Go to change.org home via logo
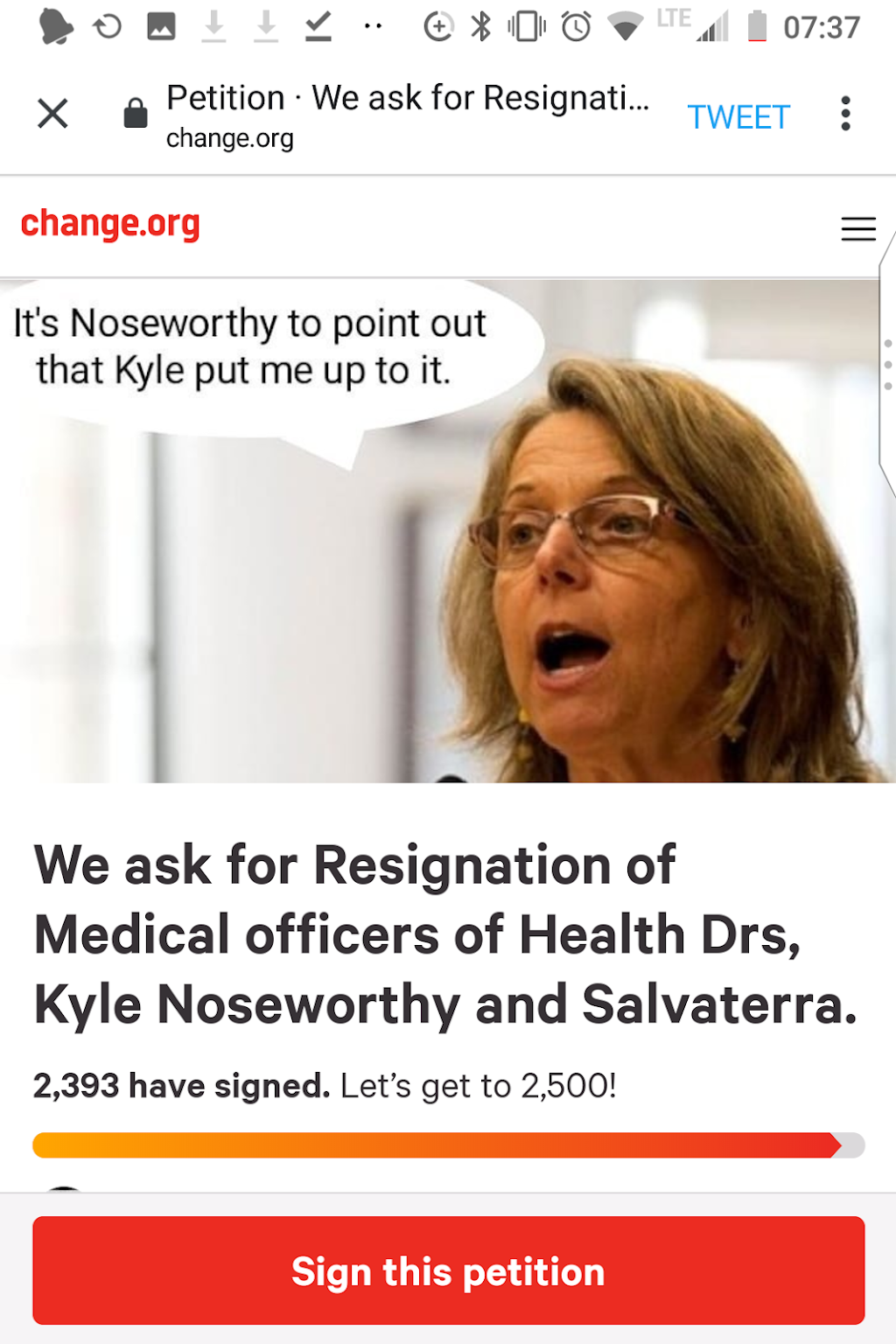The height and width of the screenshot is (1344, 896). [110, 224]
